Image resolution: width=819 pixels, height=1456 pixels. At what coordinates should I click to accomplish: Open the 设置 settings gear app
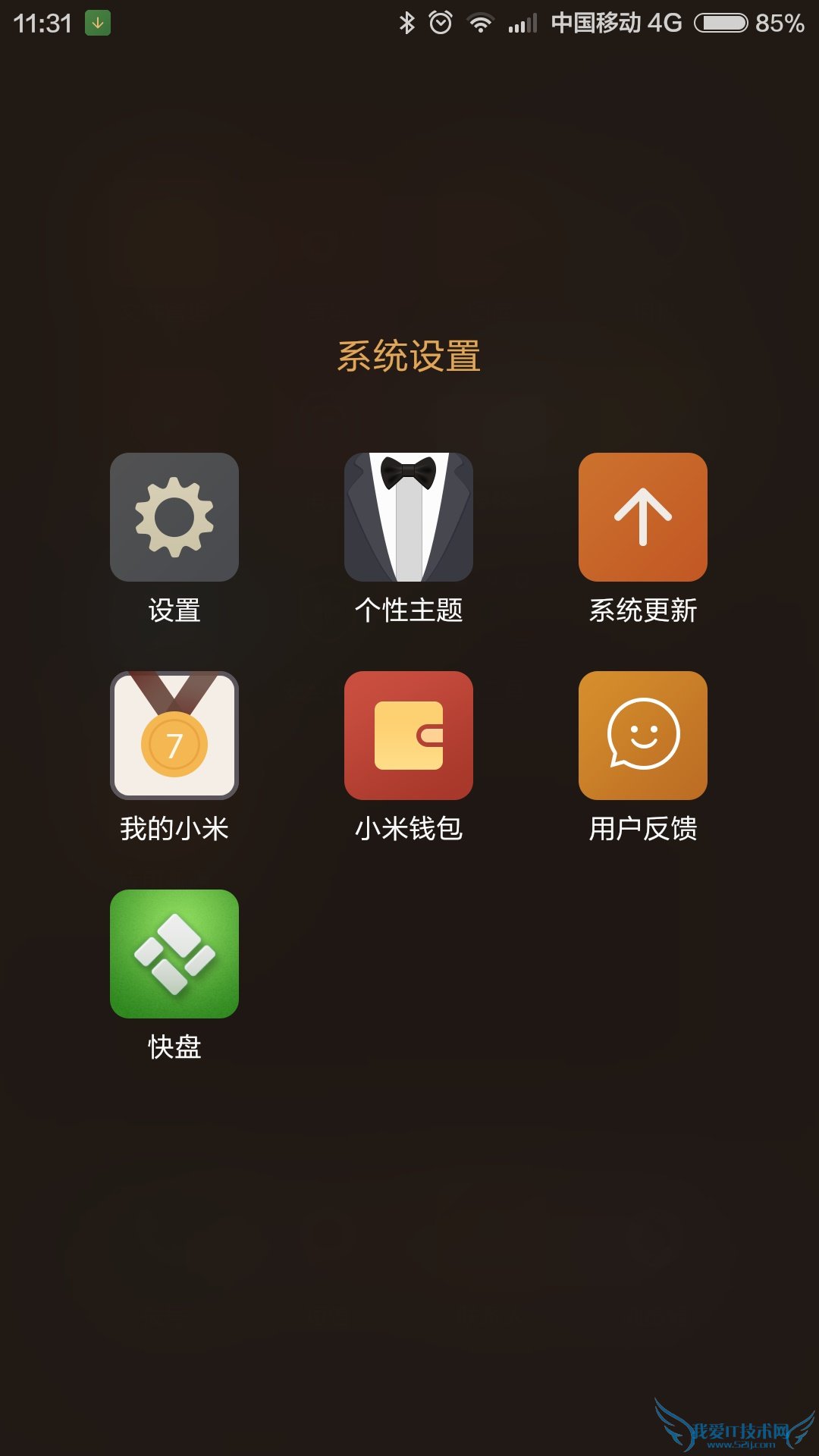coord(175,518)
